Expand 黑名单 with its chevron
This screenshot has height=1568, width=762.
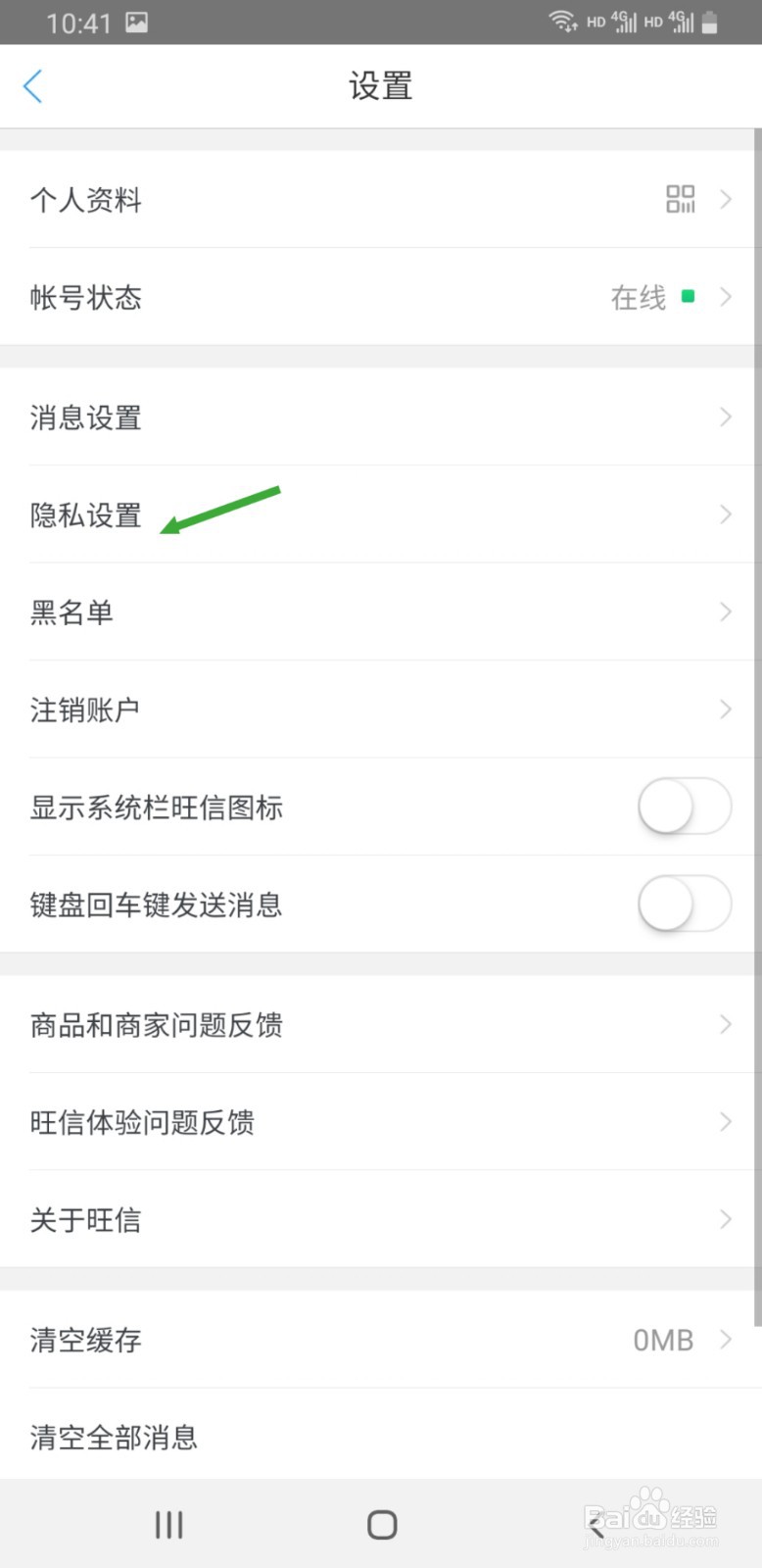(725, 612)
